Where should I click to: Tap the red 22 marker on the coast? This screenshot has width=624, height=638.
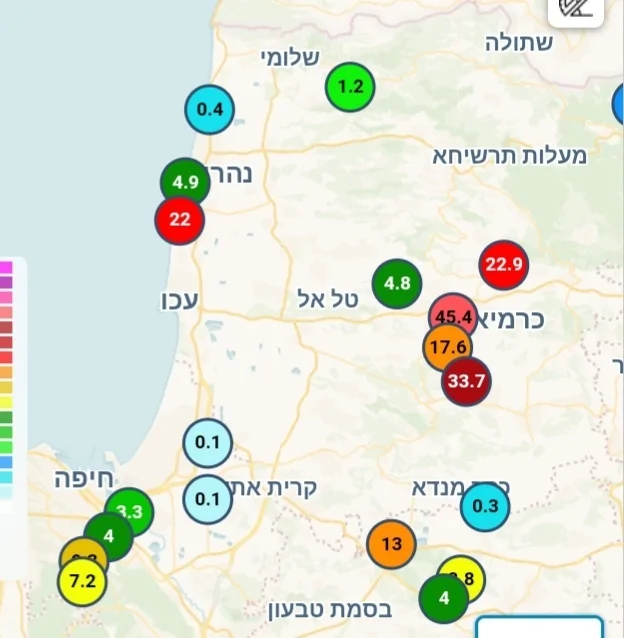tap(180, 220)
